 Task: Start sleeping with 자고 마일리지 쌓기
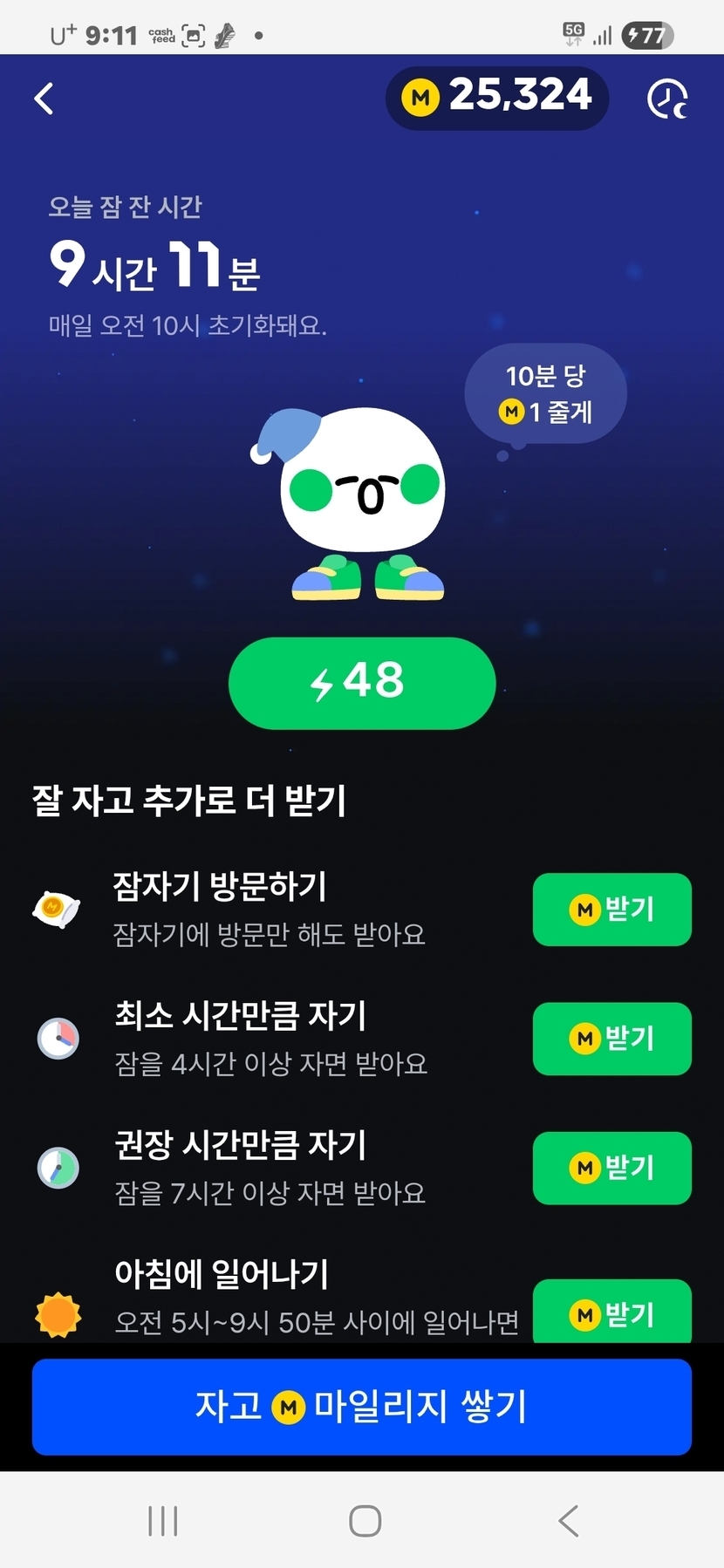click(361, 1406)
